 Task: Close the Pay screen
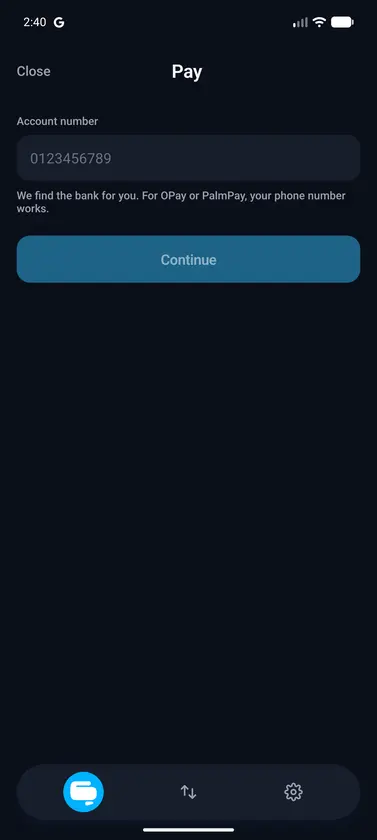pyautogui.click(x=33, y=71)
